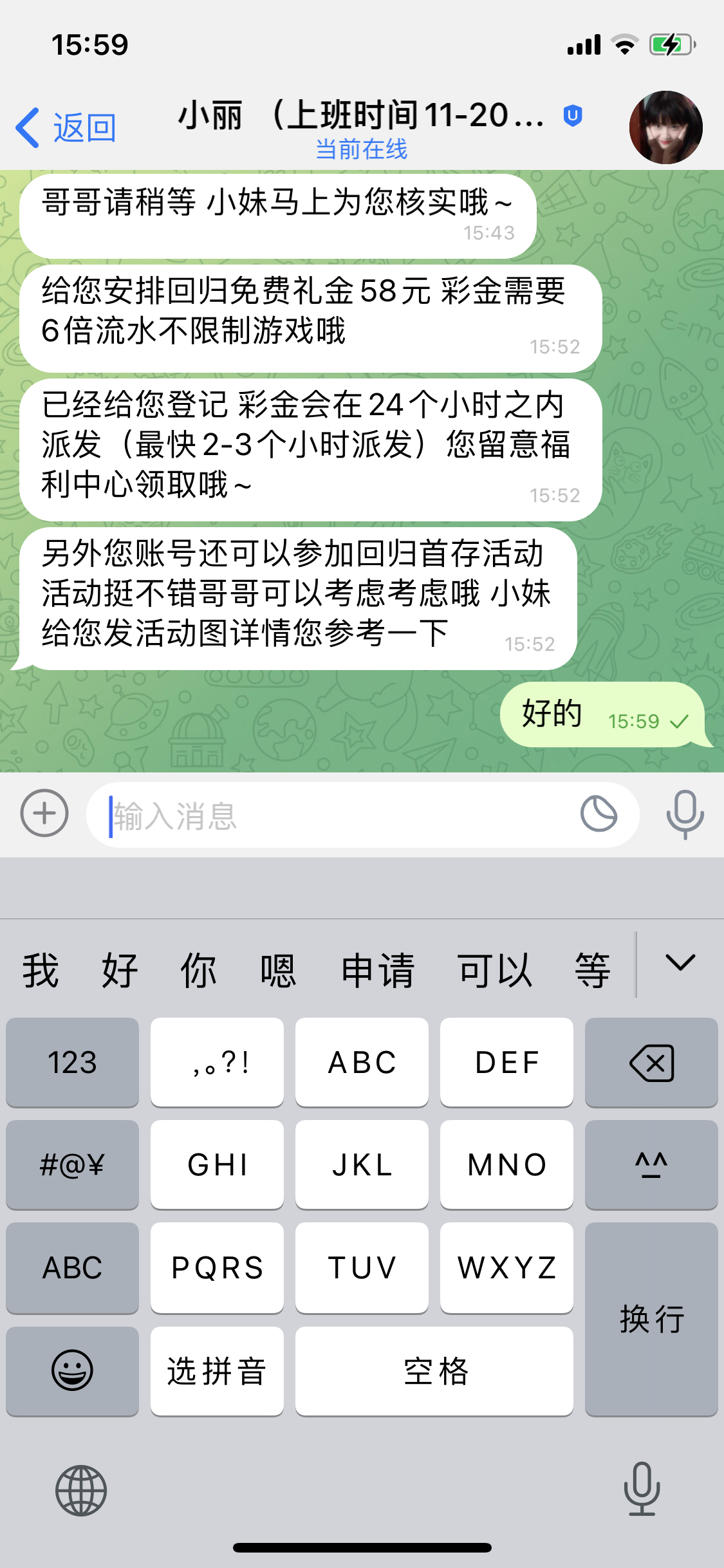The image size is (724, 1568).
Task: Select the 选拼音 key
Action: (x=217, y=1371)
